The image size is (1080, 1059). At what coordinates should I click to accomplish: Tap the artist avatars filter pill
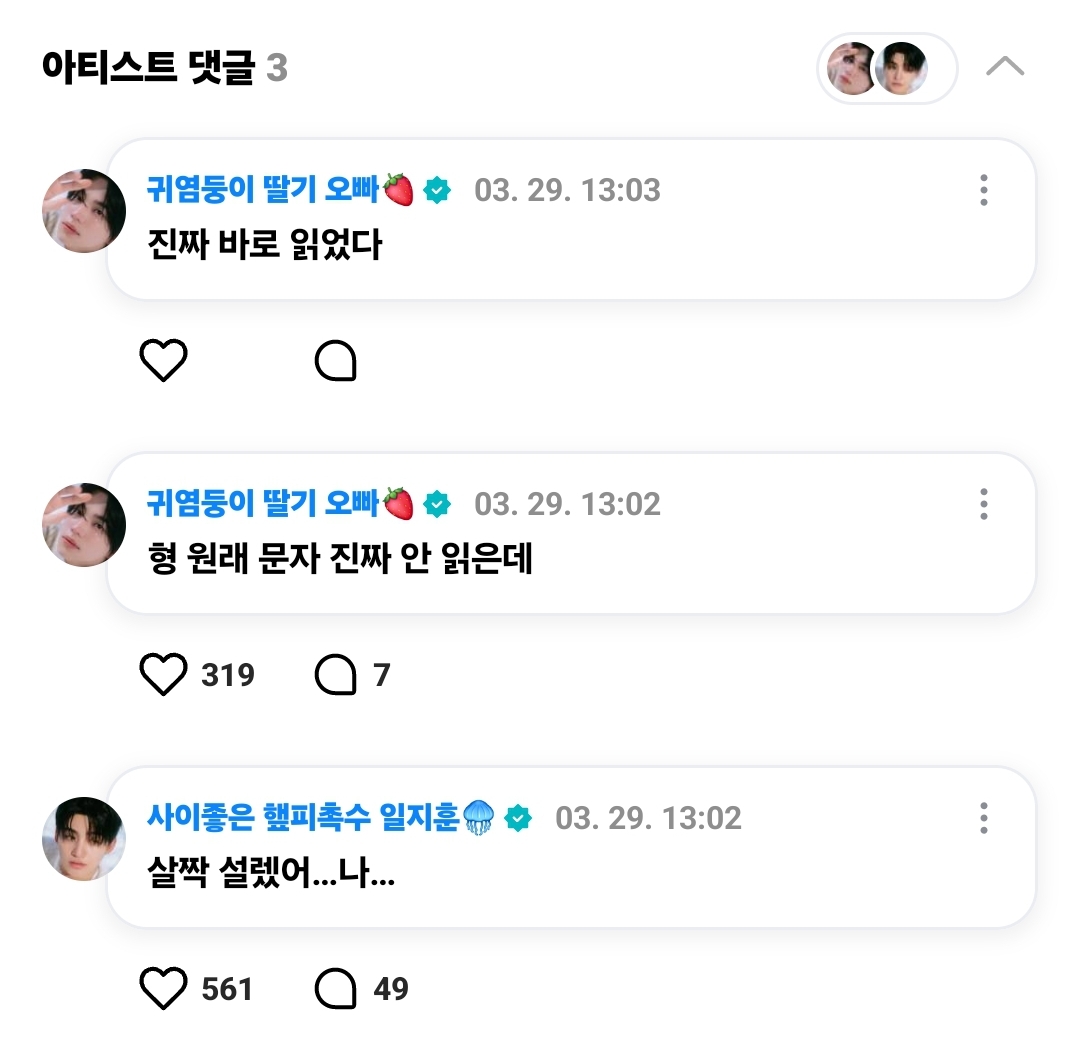pyautogui.click(x=887, y=68)
